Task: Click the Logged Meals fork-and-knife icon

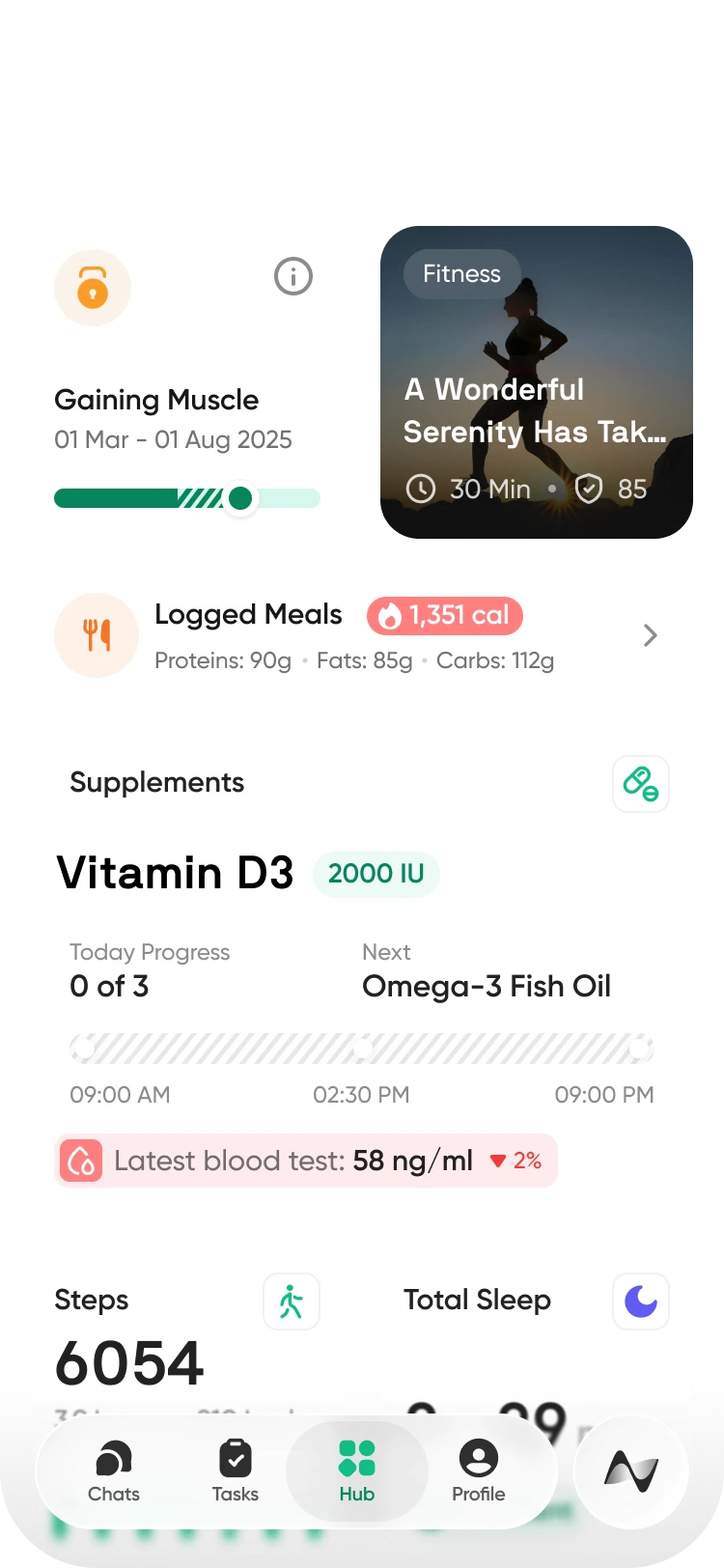Action: (97, 635)
